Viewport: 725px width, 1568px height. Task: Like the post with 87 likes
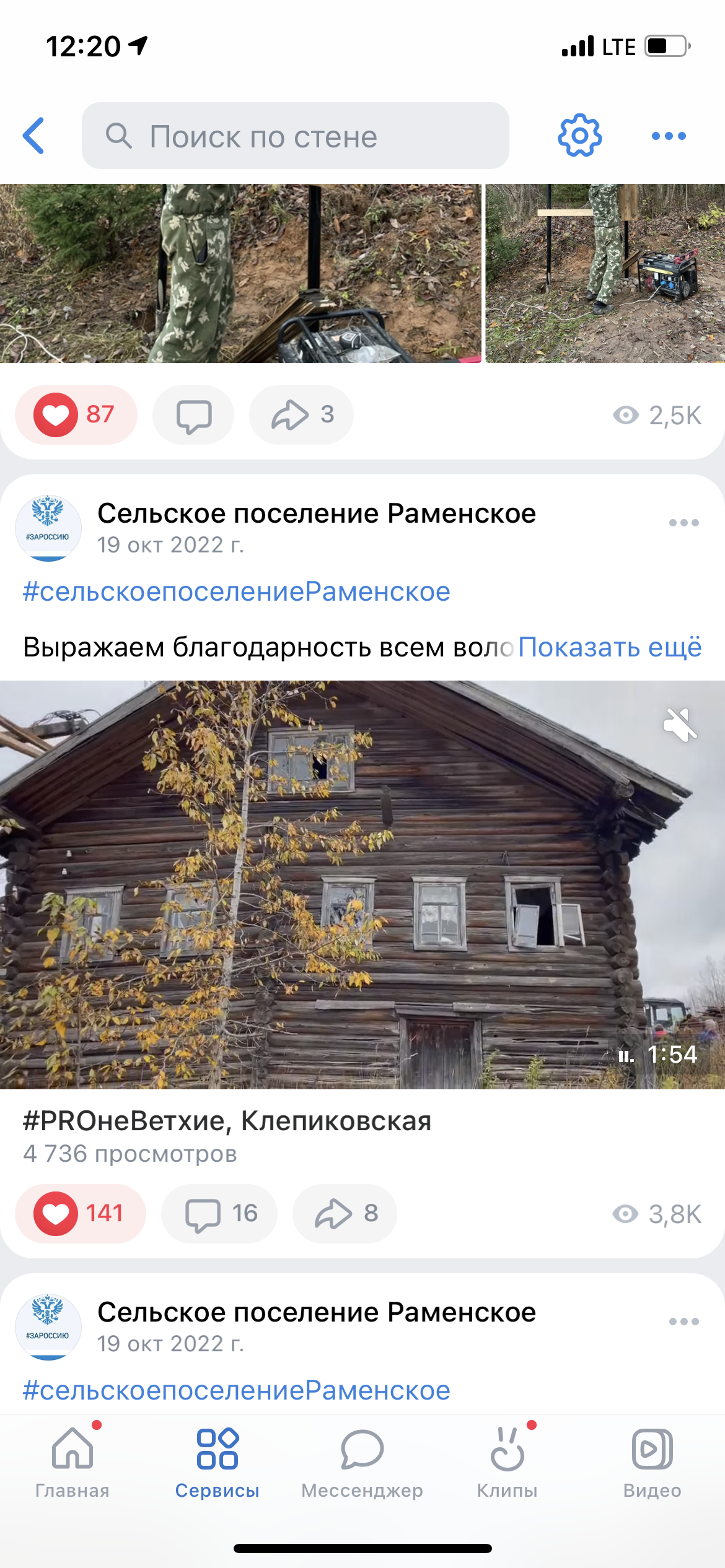76,415
